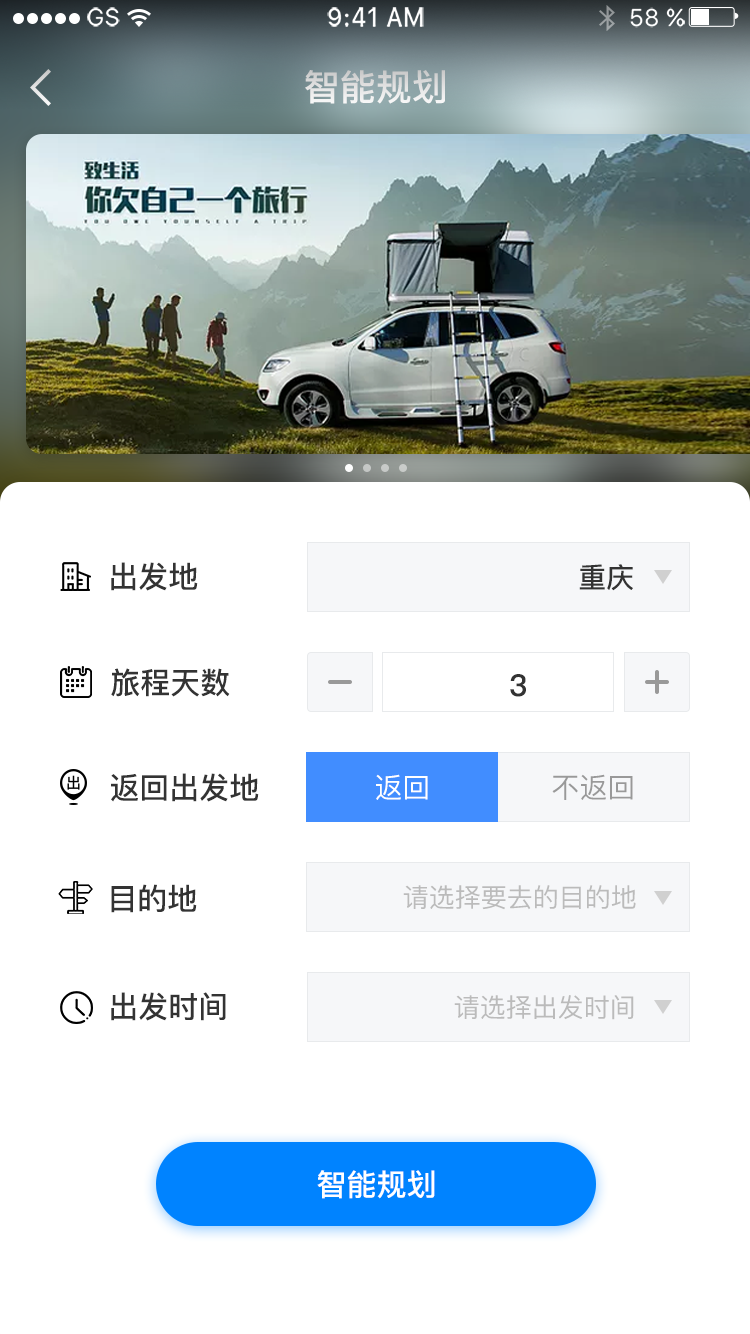Viewport: 750px width, 1334px height.
Task: Tap the 智能规划 title in the header
Action: coord(375,88)
